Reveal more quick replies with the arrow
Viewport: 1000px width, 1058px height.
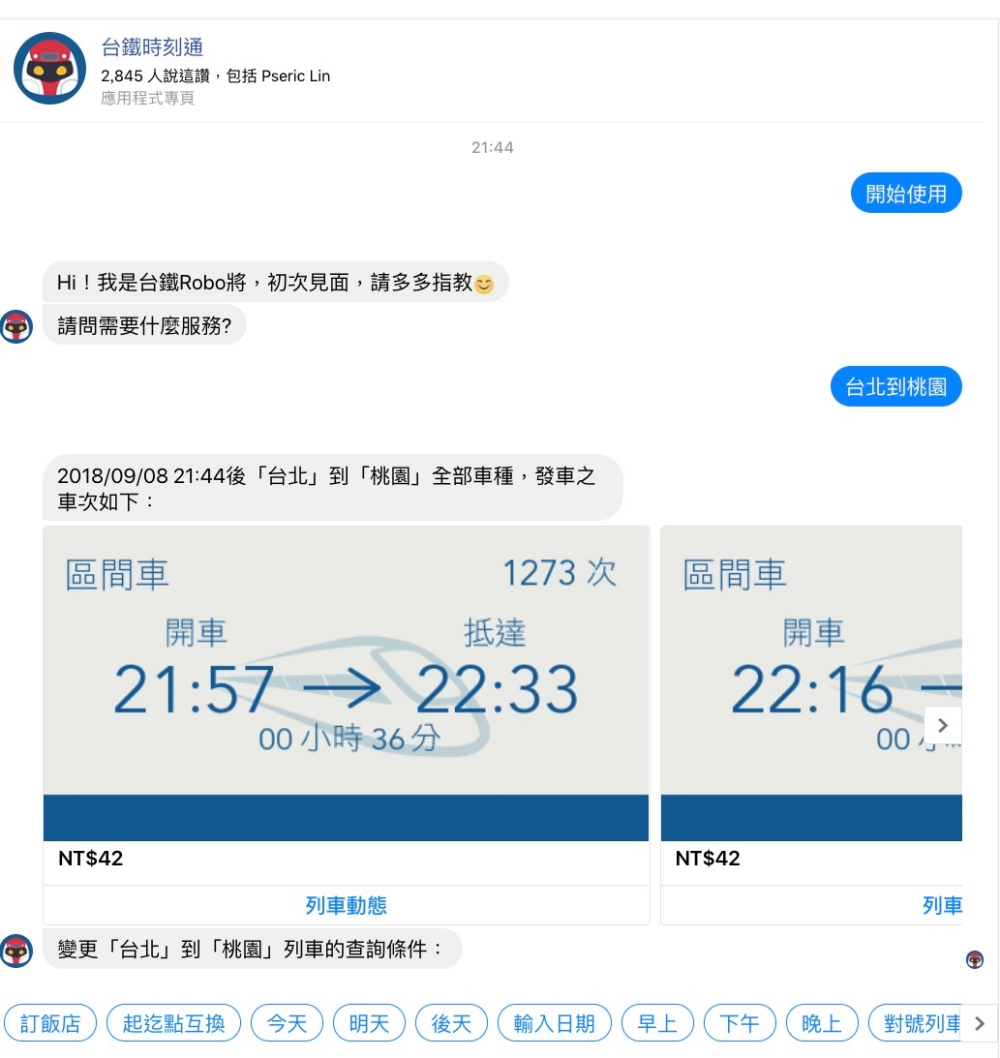979,1024
